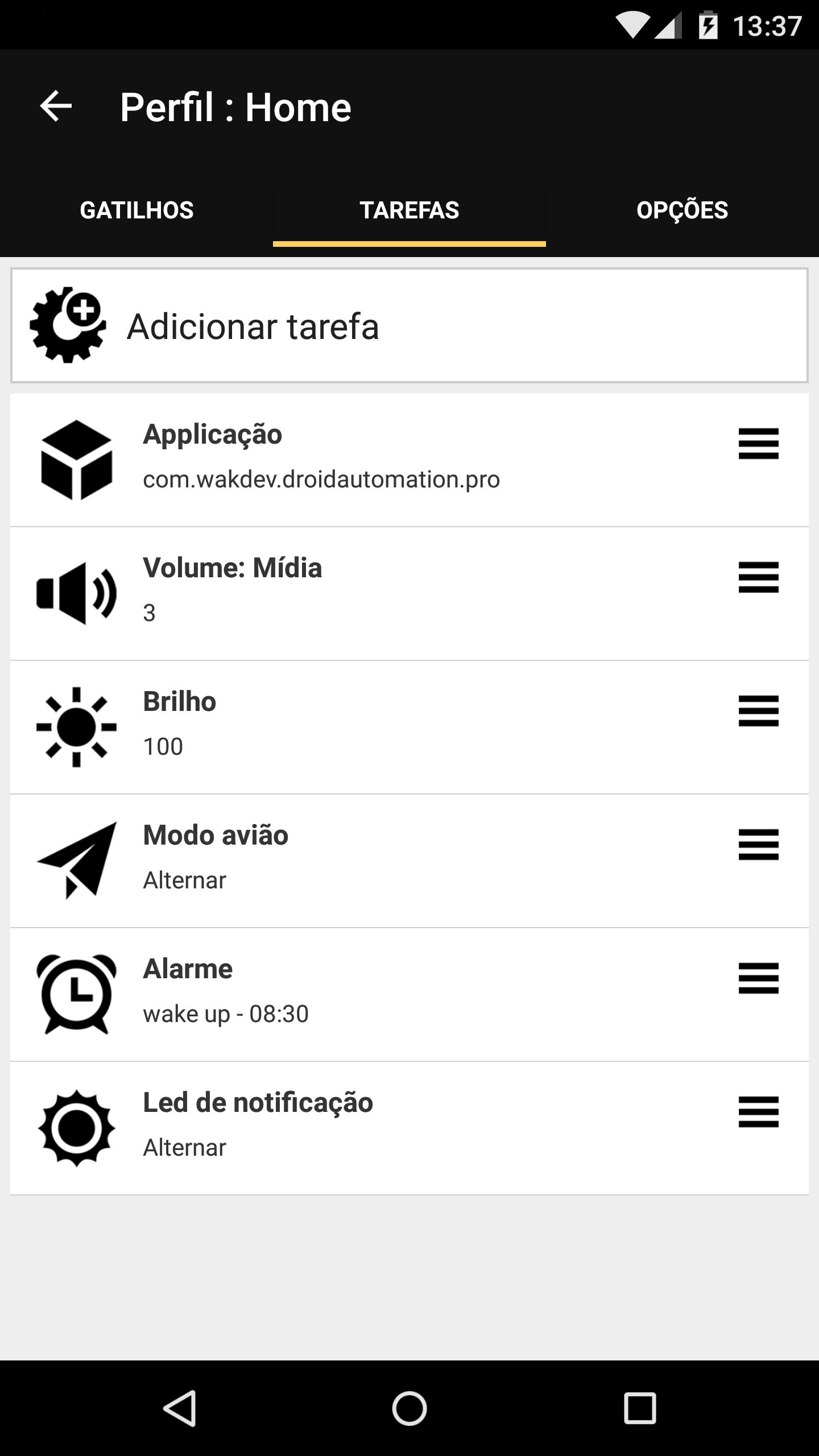Open the Alarme wake up task
The height and width of the screenshot is (1456, 819).
[x=409, y=995]
